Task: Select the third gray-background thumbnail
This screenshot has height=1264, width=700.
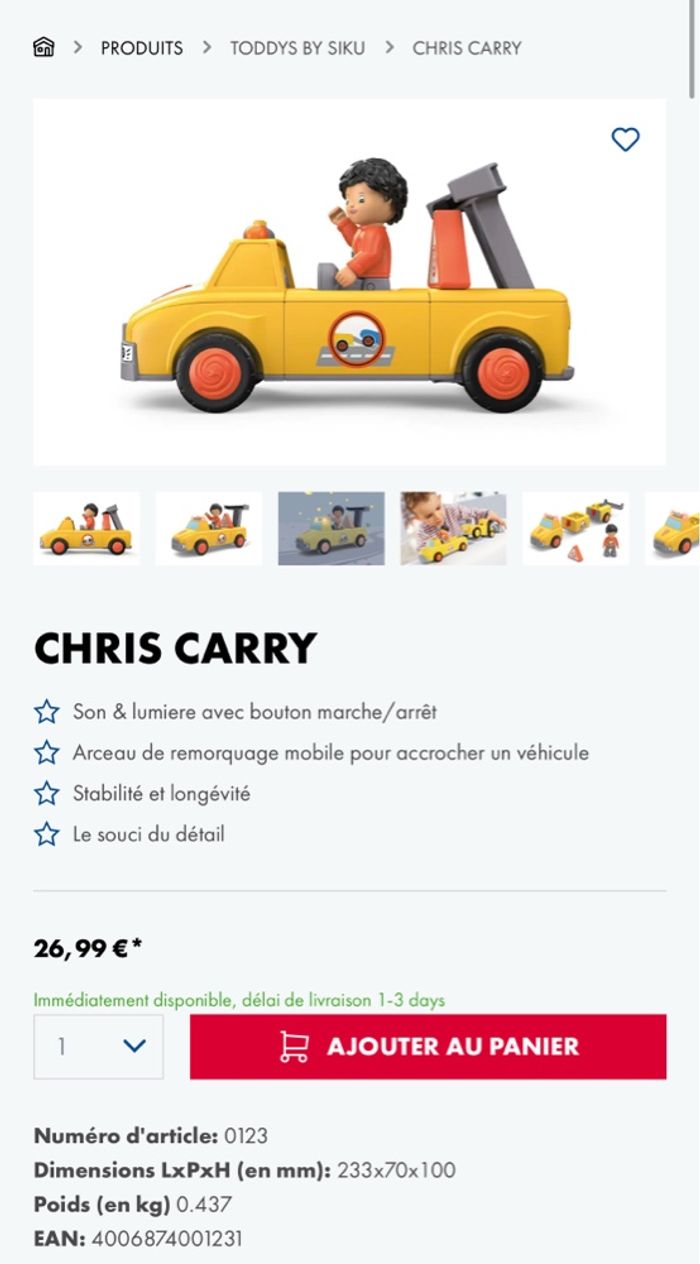Action: 331,529
